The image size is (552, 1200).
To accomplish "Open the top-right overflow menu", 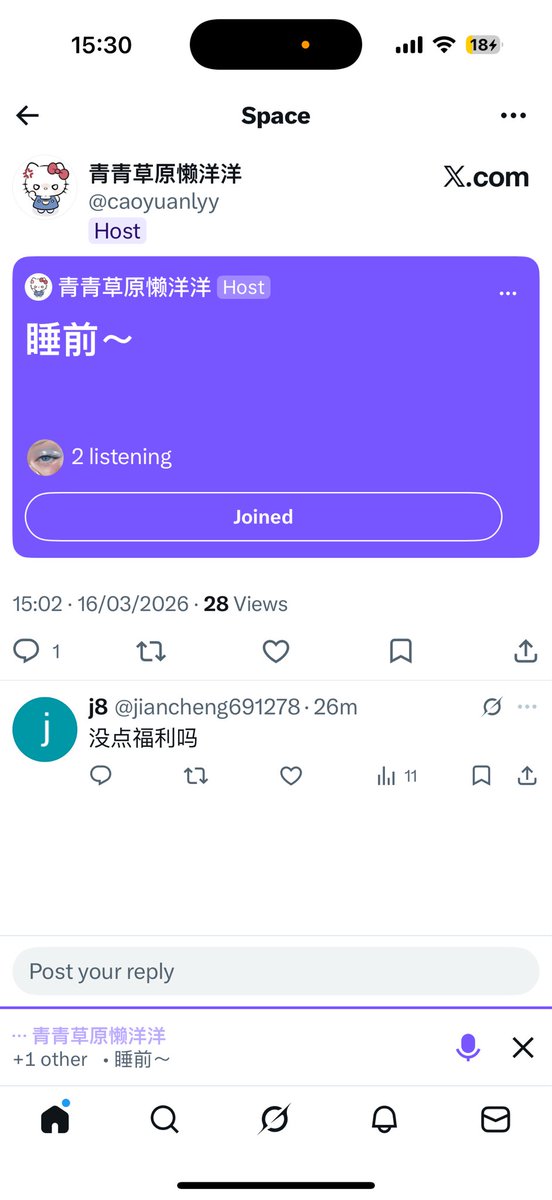I will (513, 116).
